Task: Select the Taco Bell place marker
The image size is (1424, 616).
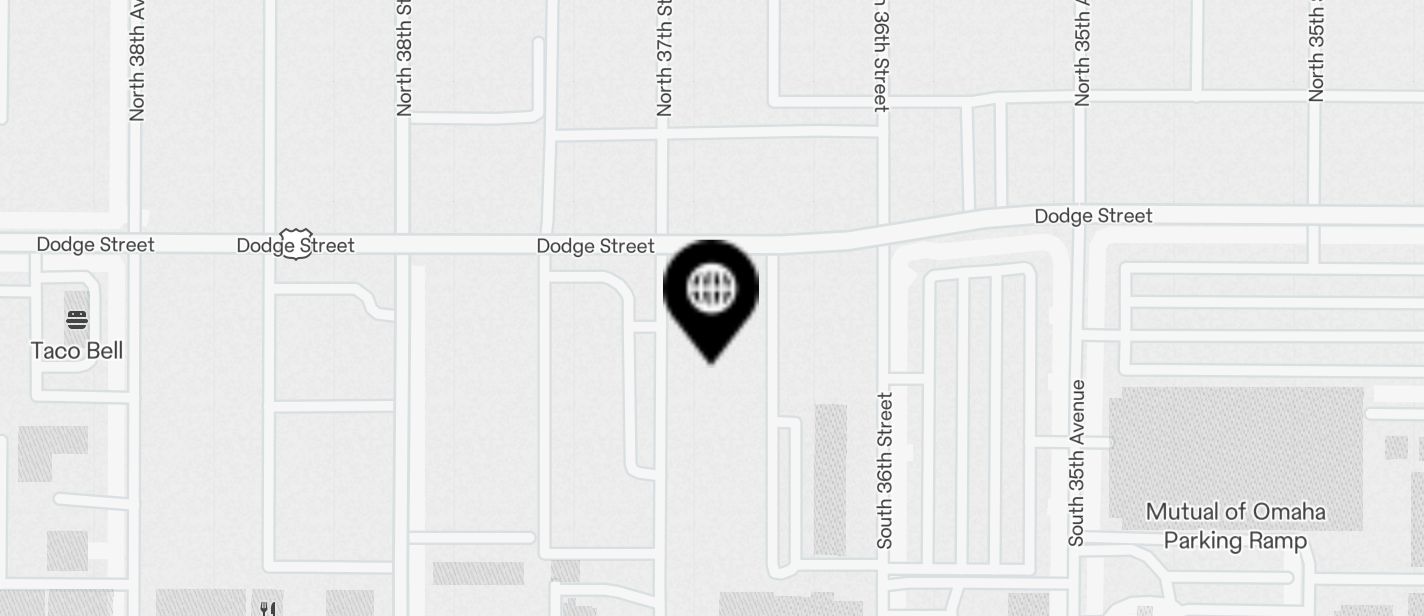Action: (77, 321)
